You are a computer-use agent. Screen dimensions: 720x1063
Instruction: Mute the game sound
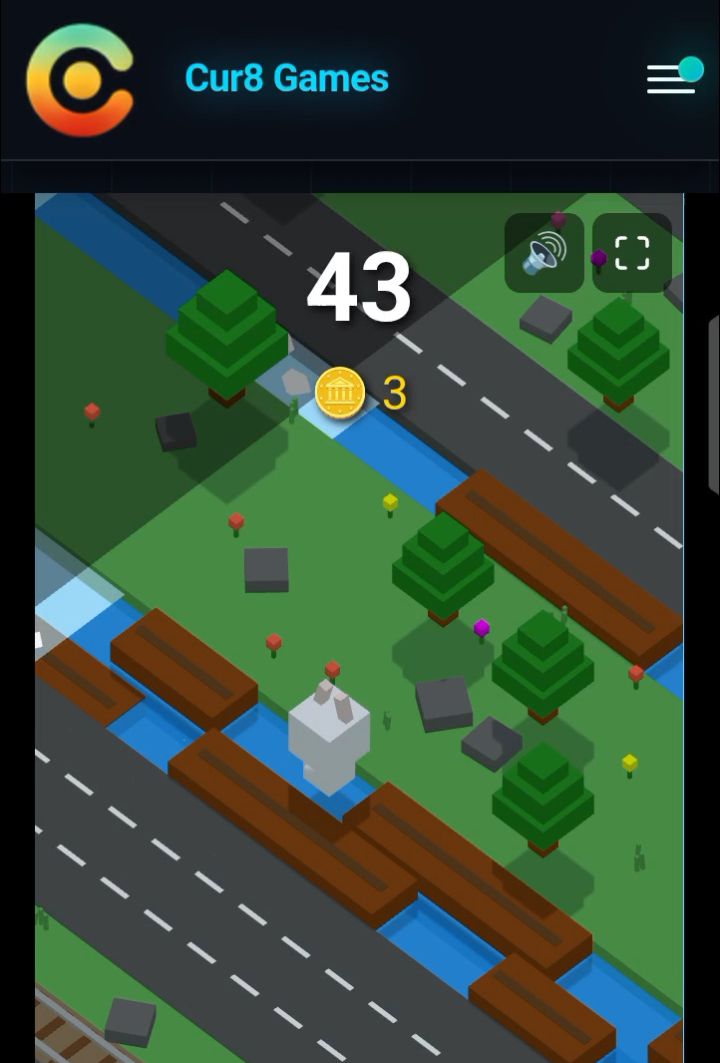(x=544, y=253)
